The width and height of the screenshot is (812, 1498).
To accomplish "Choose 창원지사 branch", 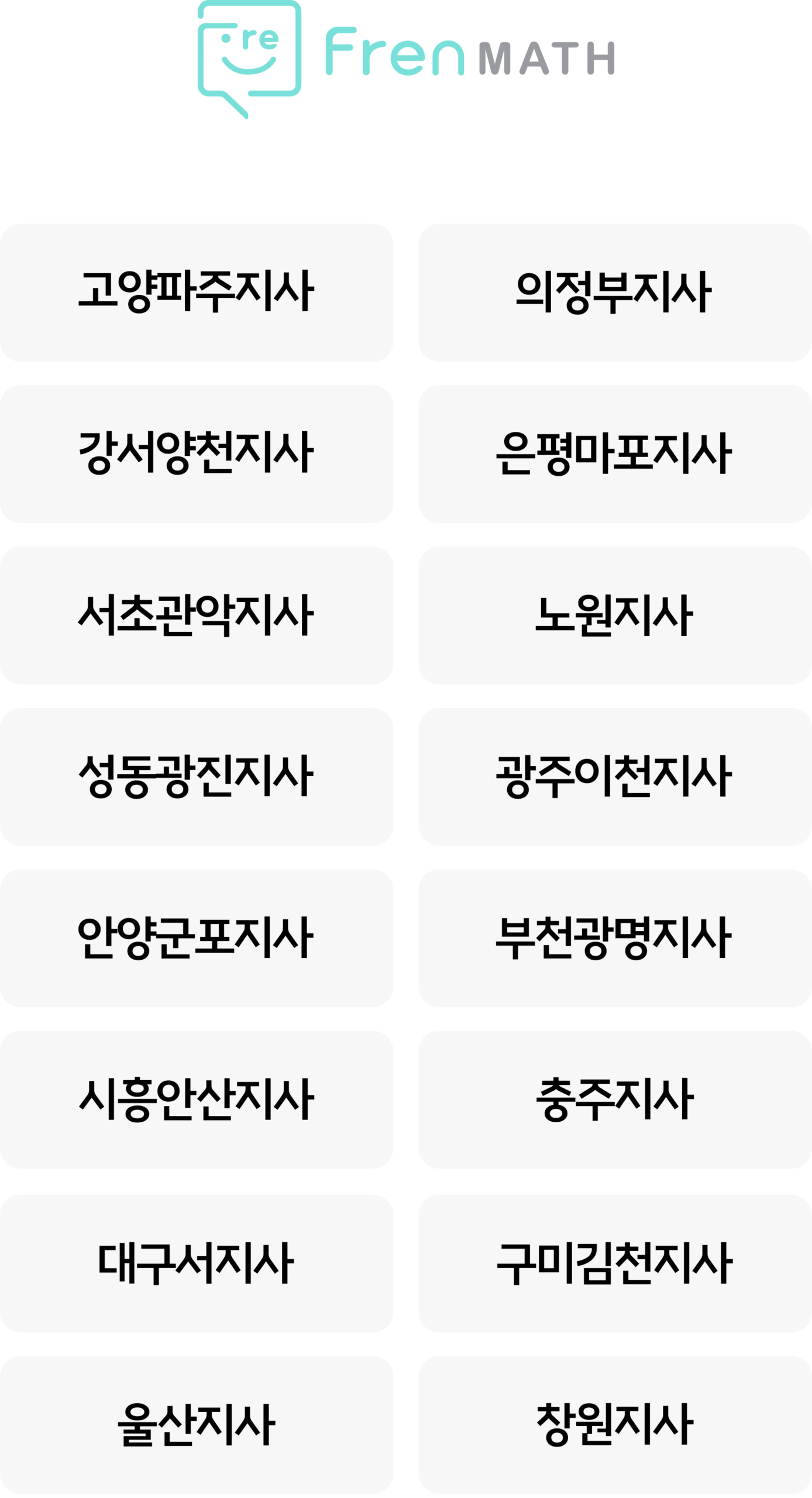I will coord(614,1425).
